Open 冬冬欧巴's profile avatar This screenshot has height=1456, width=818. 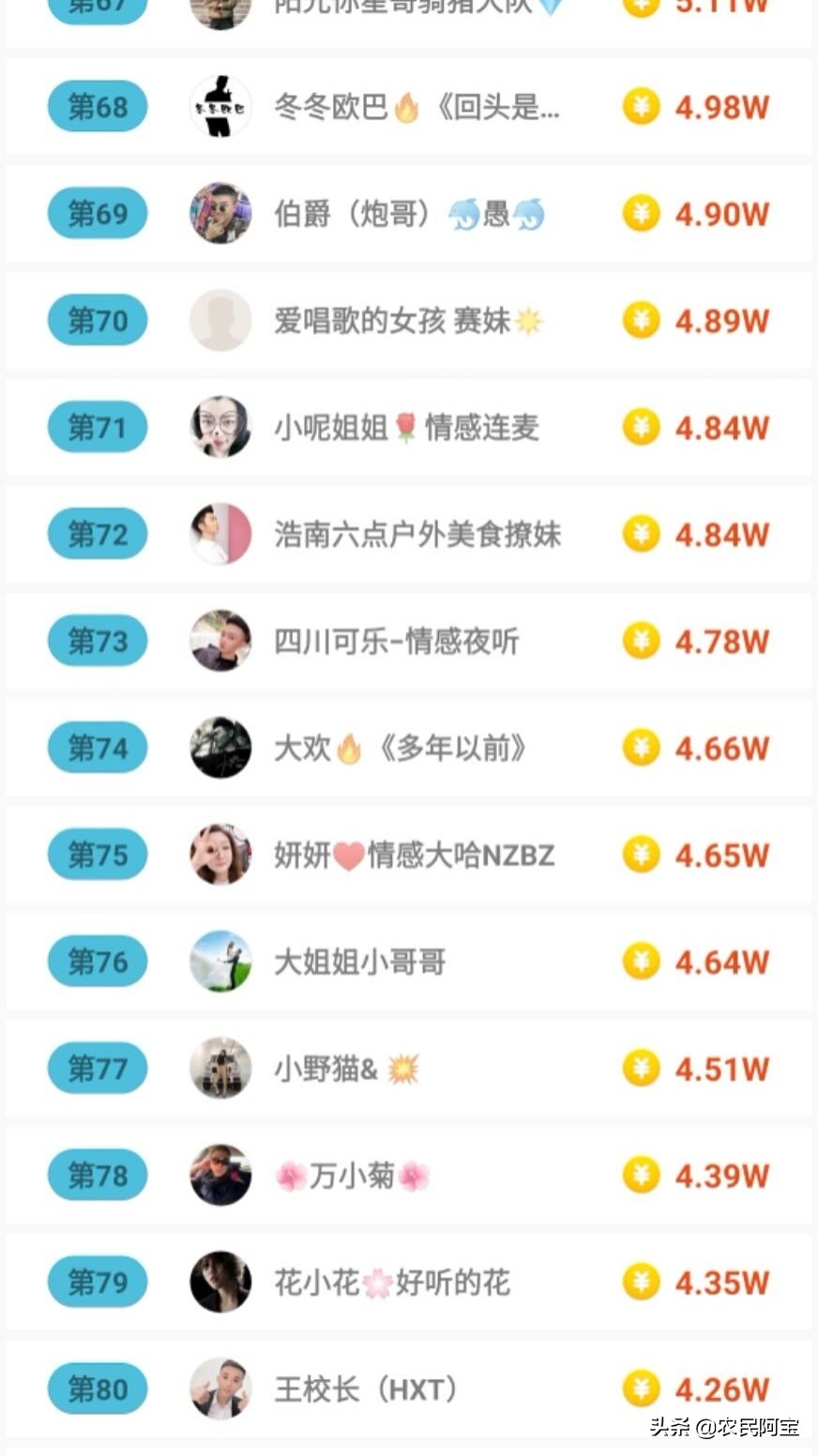(x=220, y=107)
